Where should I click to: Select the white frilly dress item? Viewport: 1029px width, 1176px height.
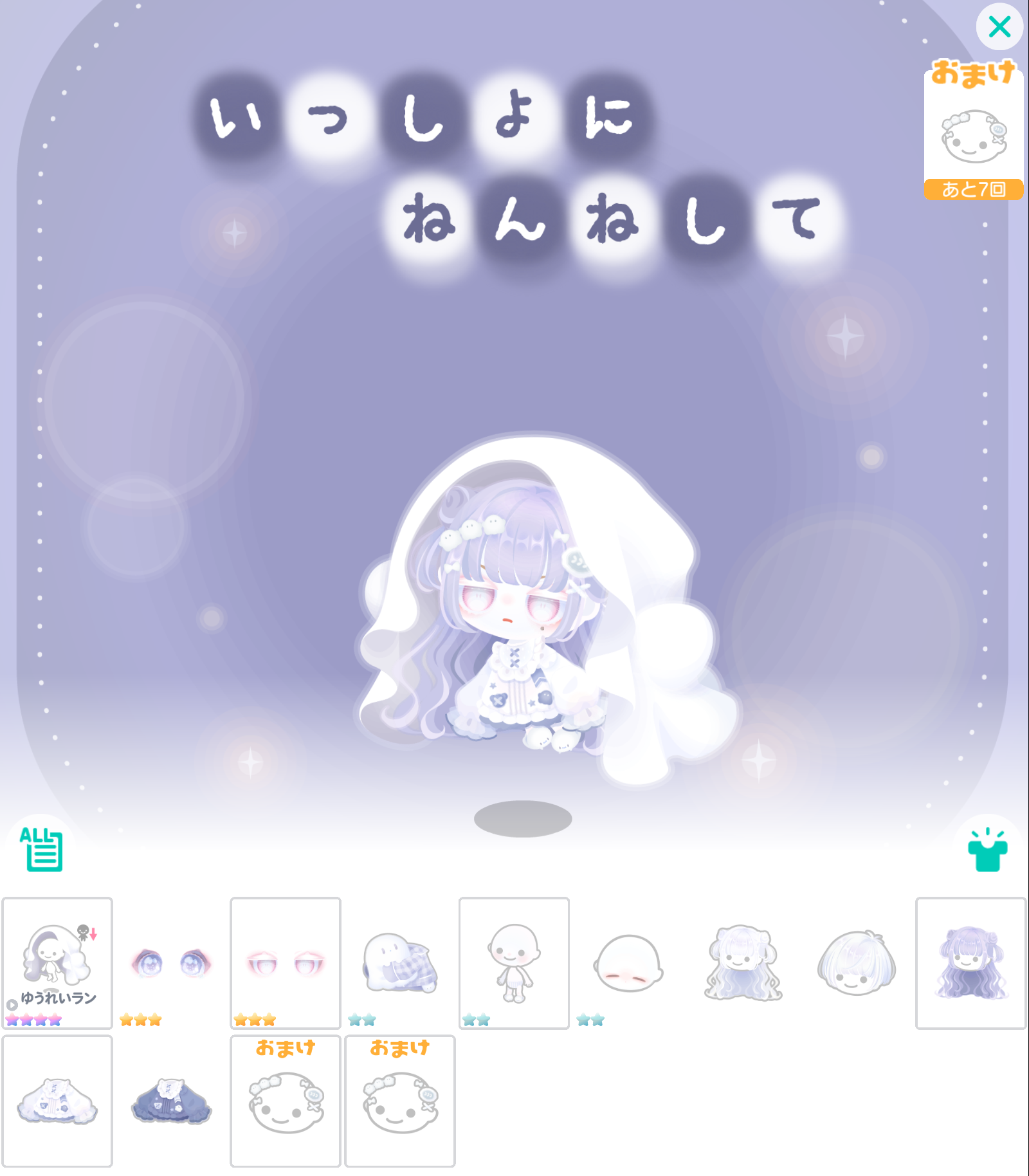(x=57, y=1101)
